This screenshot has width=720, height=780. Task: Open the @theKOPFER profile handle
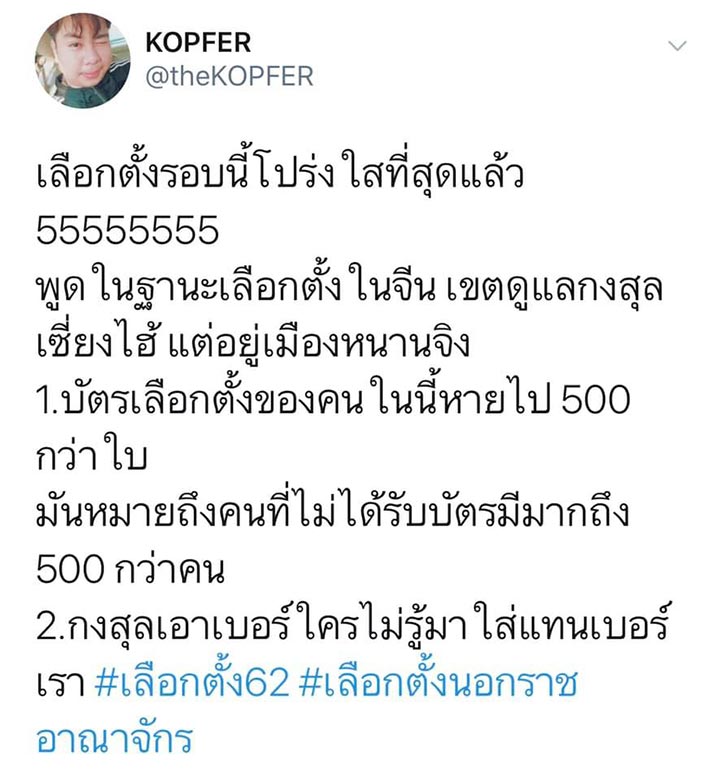(x=229, y=76)
